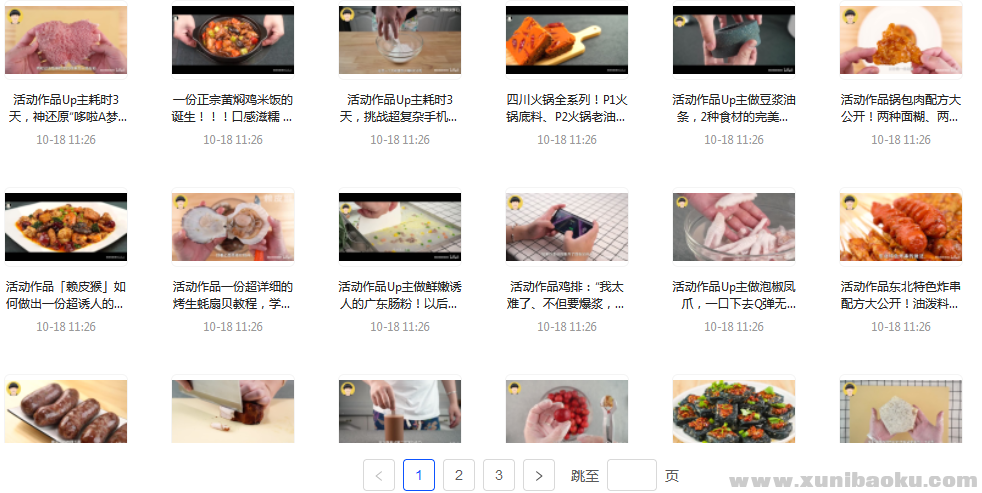Image resolution: width=982 pixels, height=493 pixels.
Task: Open the 广东肠粉 video
Action: tap(399, 228)
